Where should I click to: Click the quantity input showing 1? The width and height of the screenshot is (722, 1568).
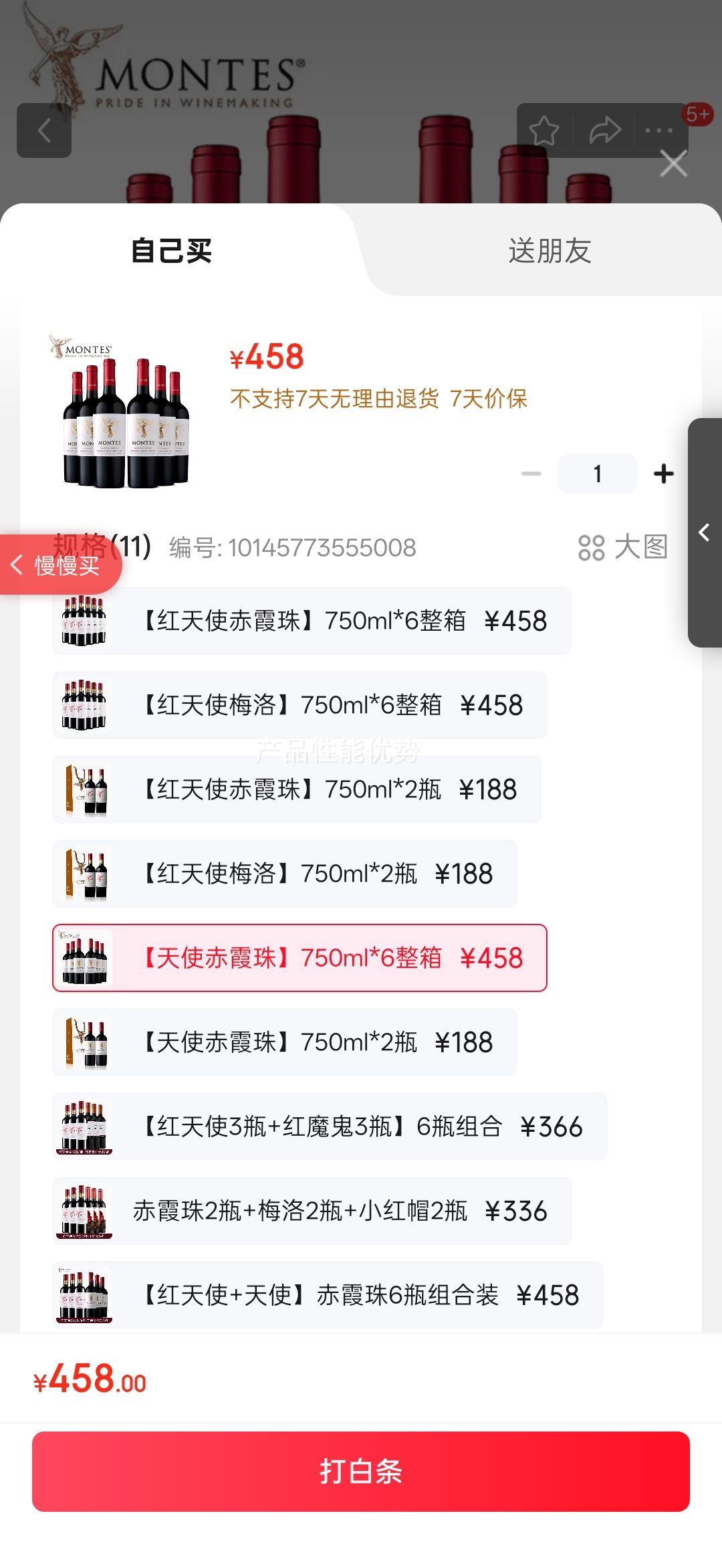coord(596,473)
